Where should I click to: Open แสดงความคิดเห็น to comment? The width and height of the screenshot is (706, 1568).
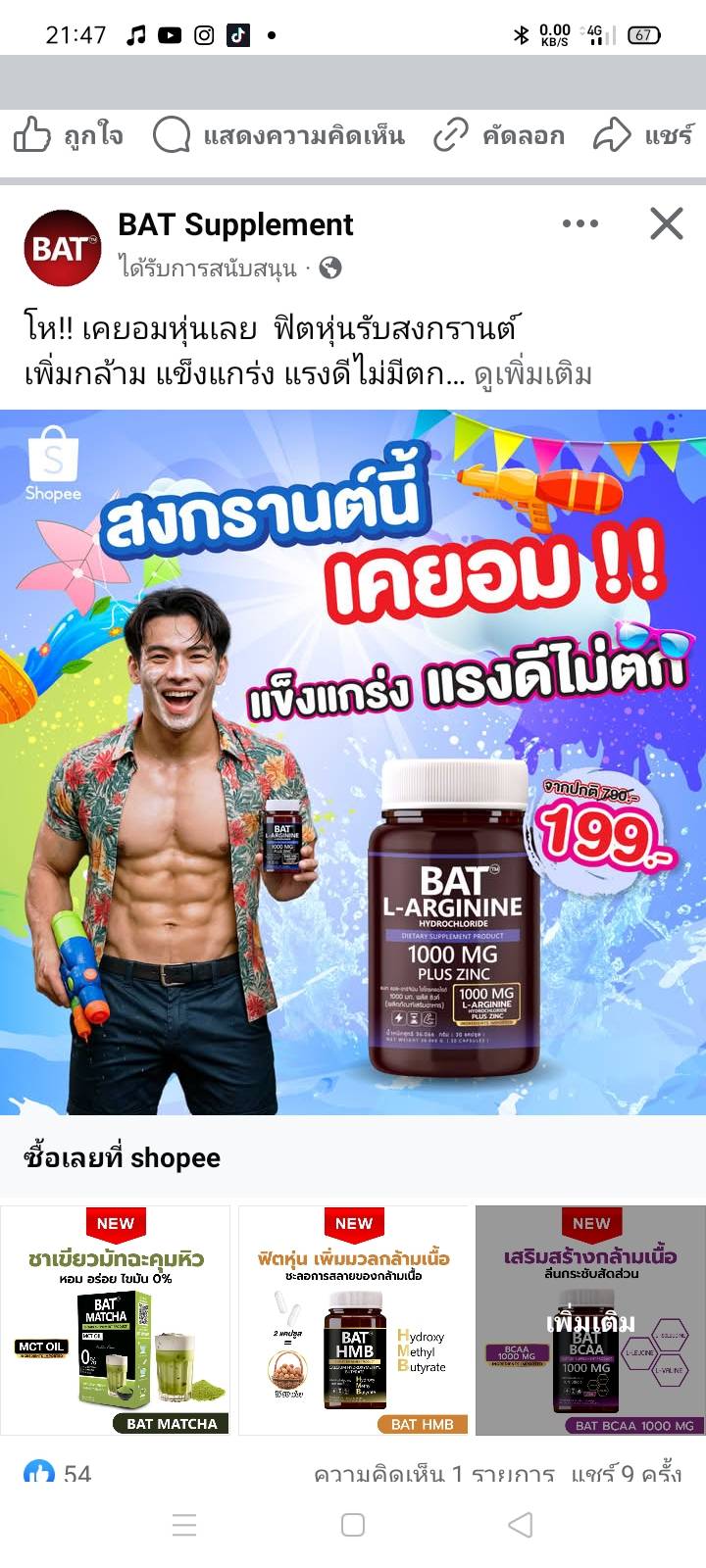pos(279,135)
